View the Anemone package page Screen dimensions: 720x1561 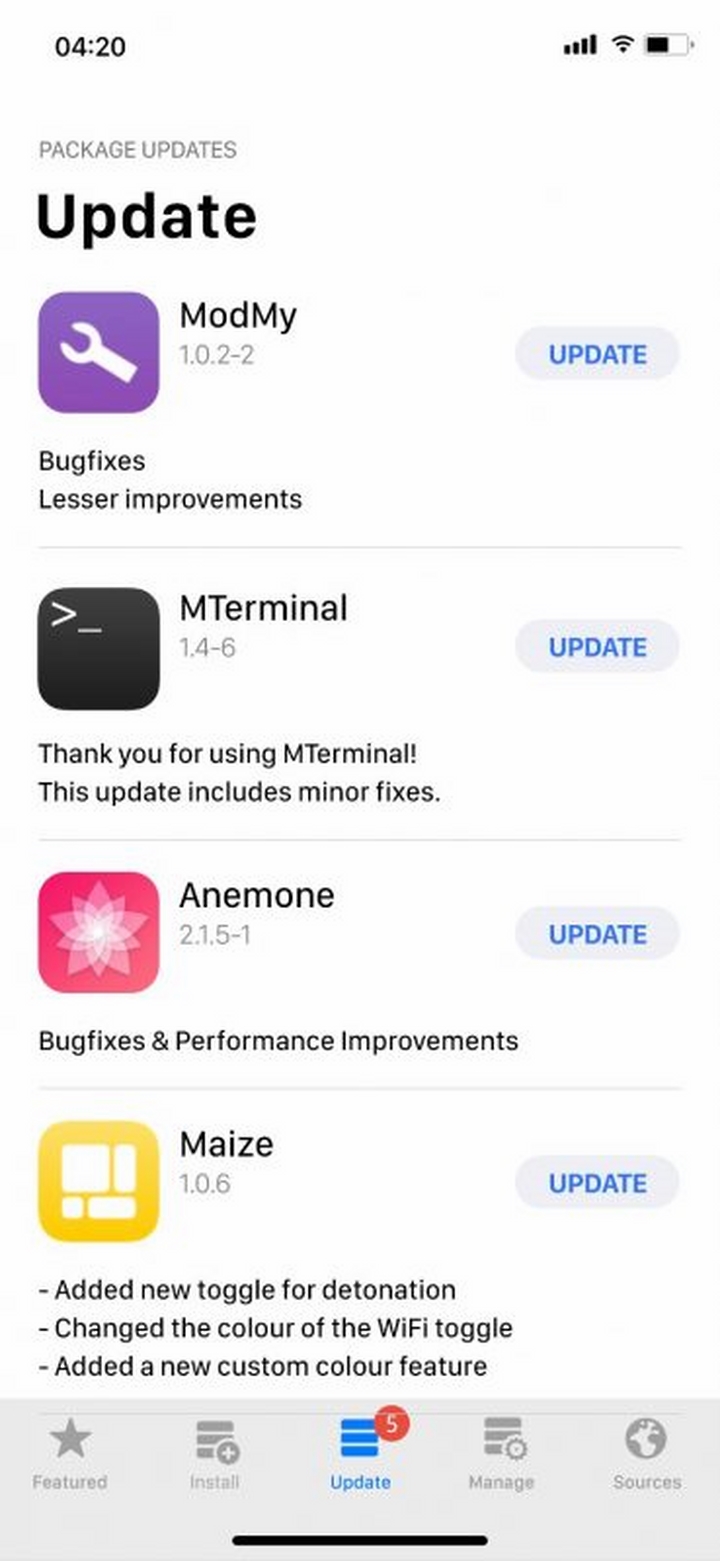point(256,895)
